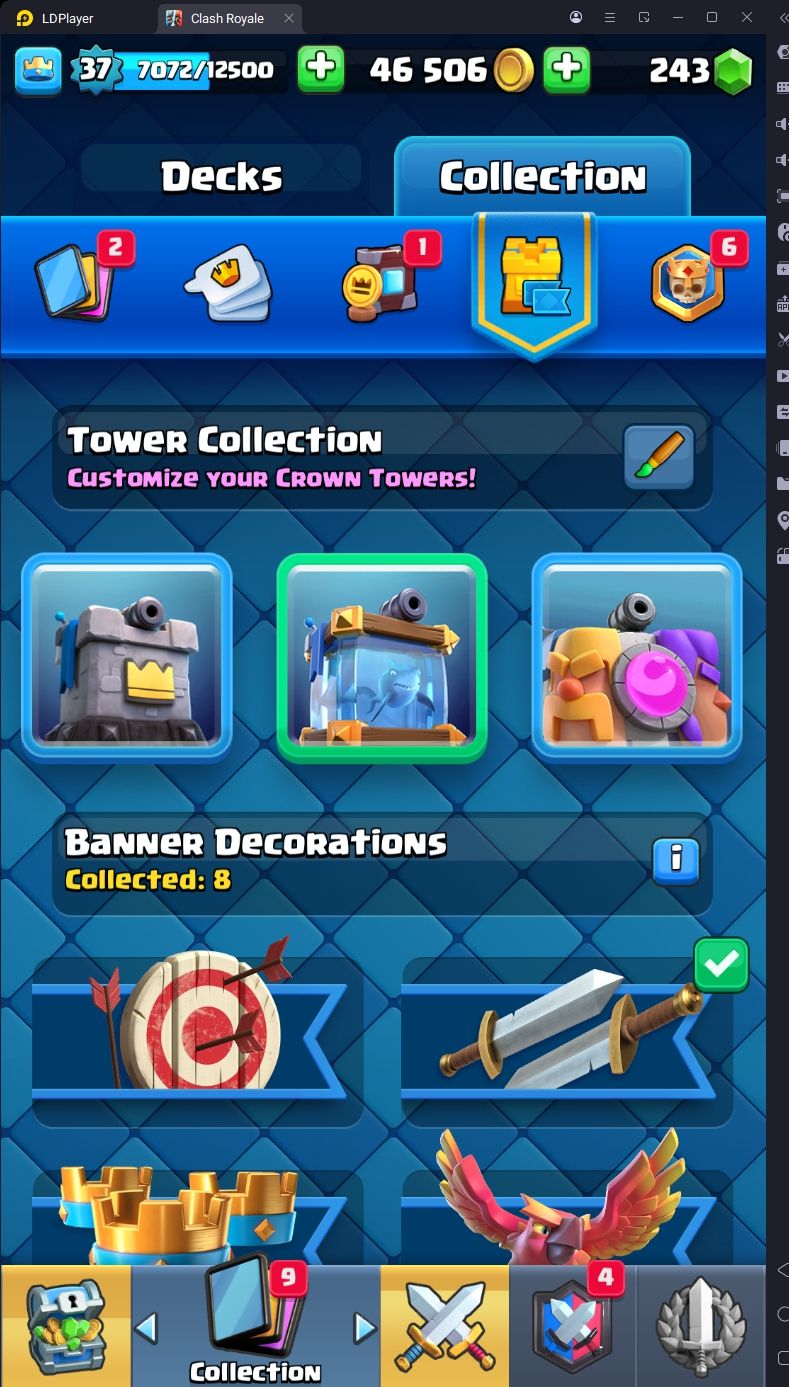Add more gold with plus button

[x=566, y=68]
